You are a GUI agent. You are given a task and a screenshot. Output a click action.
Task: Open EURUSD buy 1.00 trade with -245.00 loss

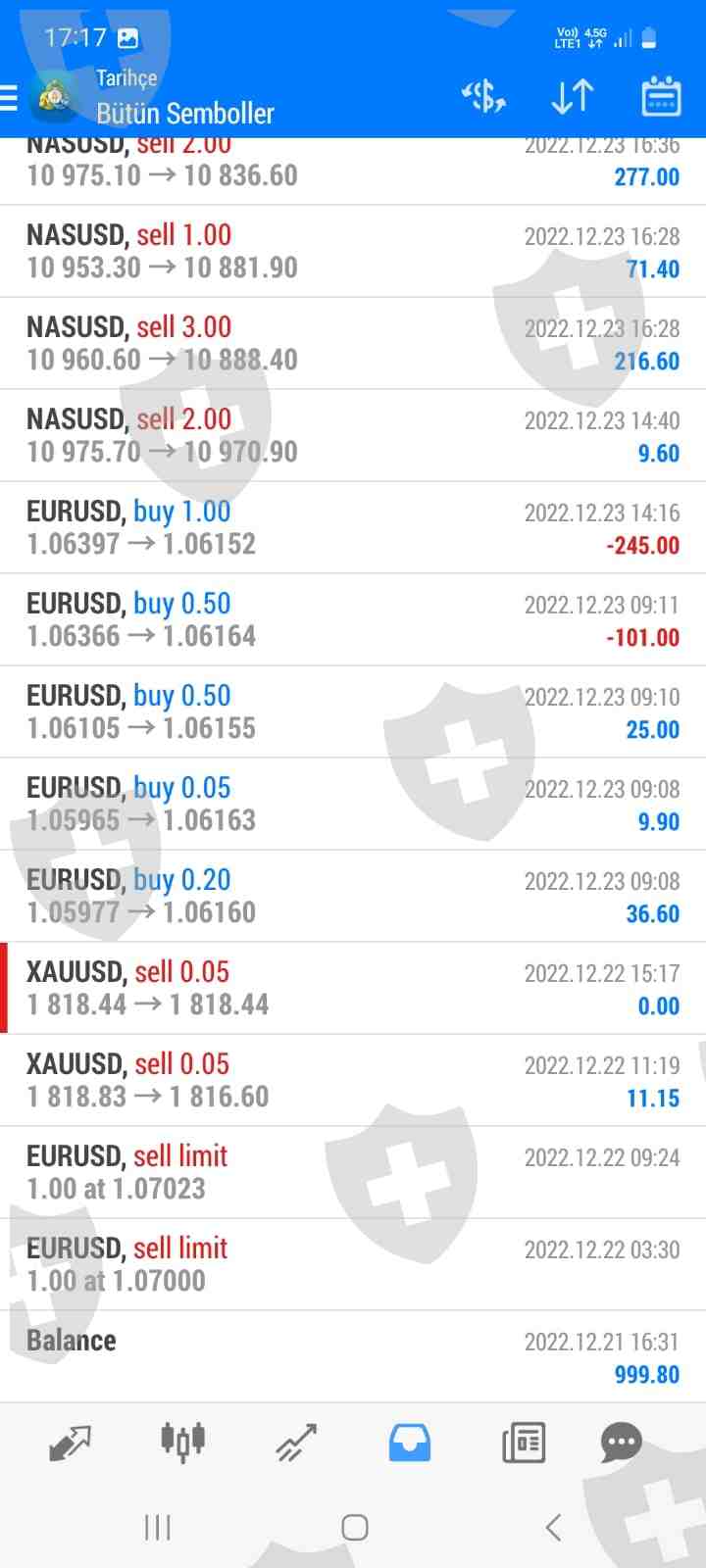pyautogui.click(x=353, y=528)
